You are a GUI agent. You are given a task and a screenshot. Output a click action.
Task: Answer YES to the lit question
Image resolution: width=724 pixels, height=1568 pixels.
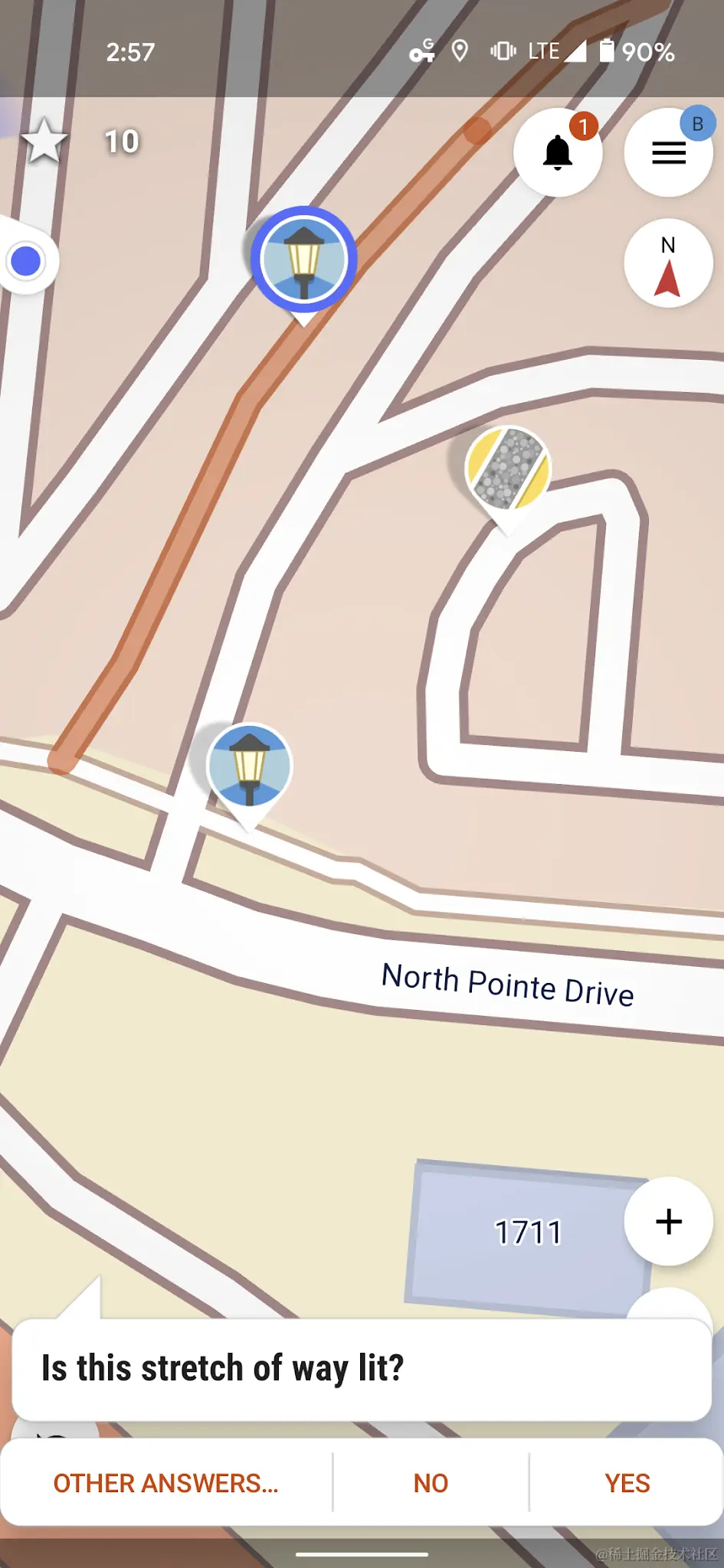pos(627,1483)
